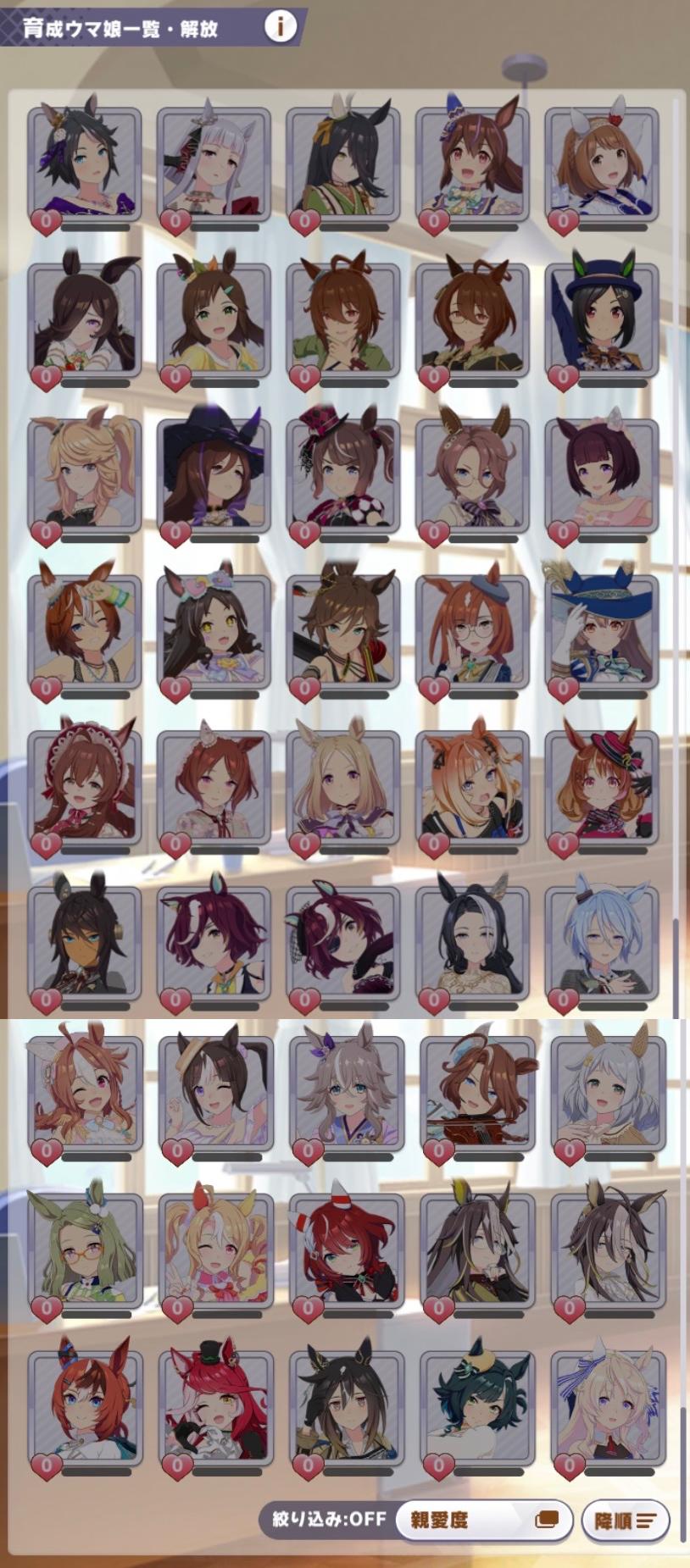Select the character in a red frilly bonnet
The image size is (690, 1568).
pyautogui.click(x=85, y=786)
